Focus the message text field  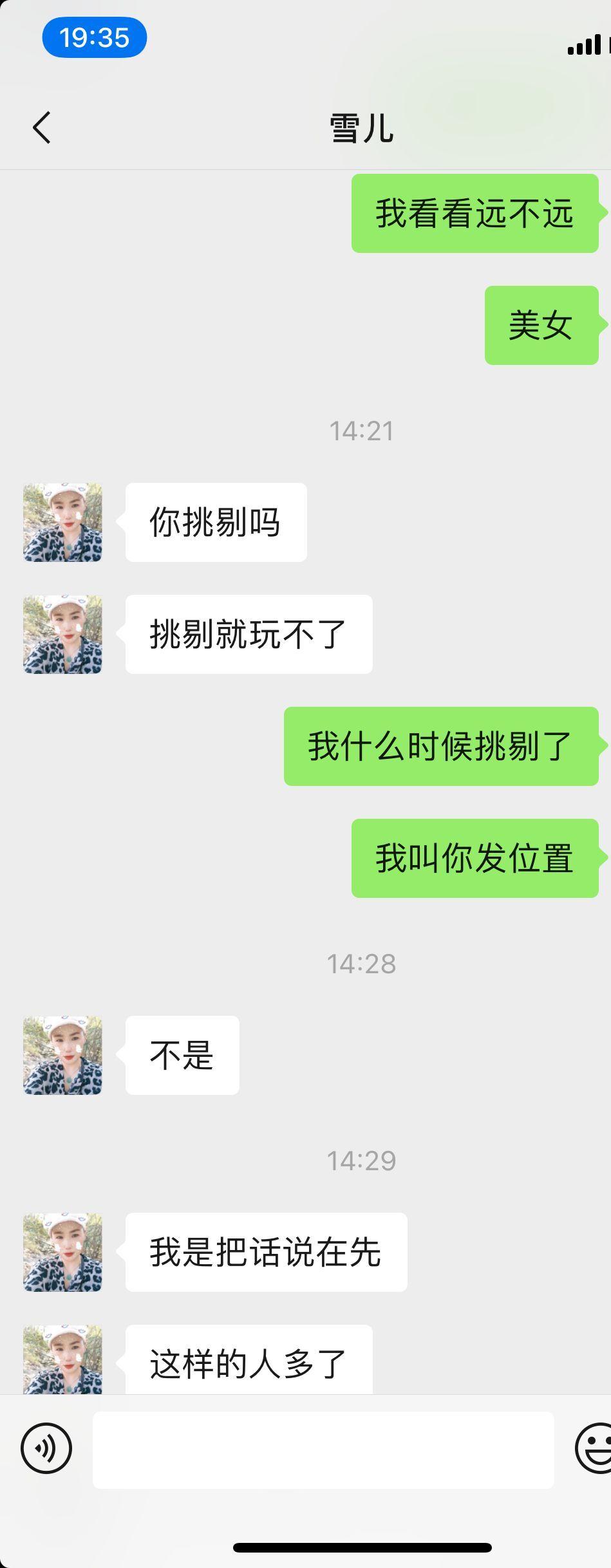pos(323,1450)
